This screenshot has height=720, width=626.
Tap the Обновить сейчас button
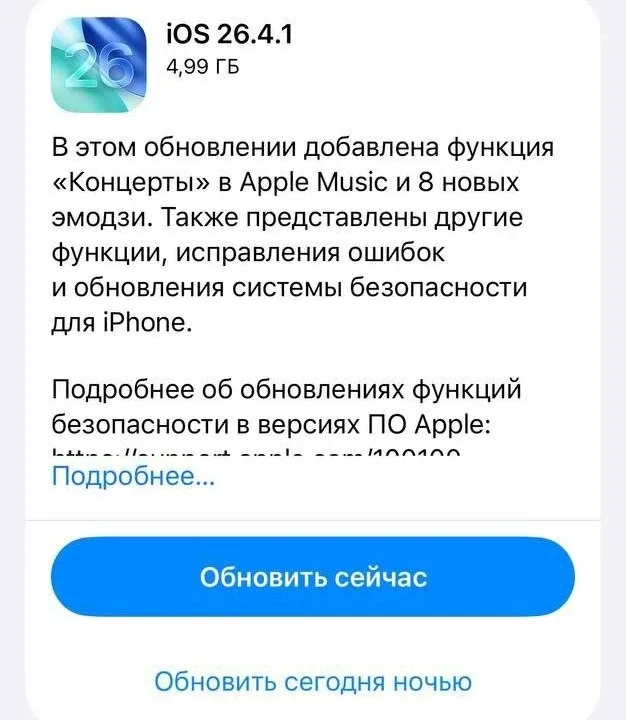(313, 577)
